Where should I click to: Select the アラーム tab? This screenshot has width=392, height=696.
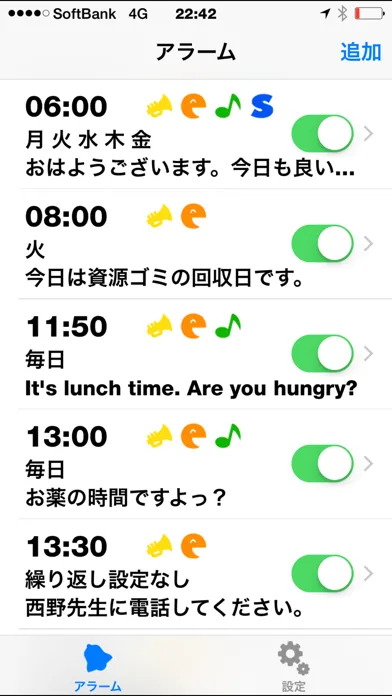98,666
